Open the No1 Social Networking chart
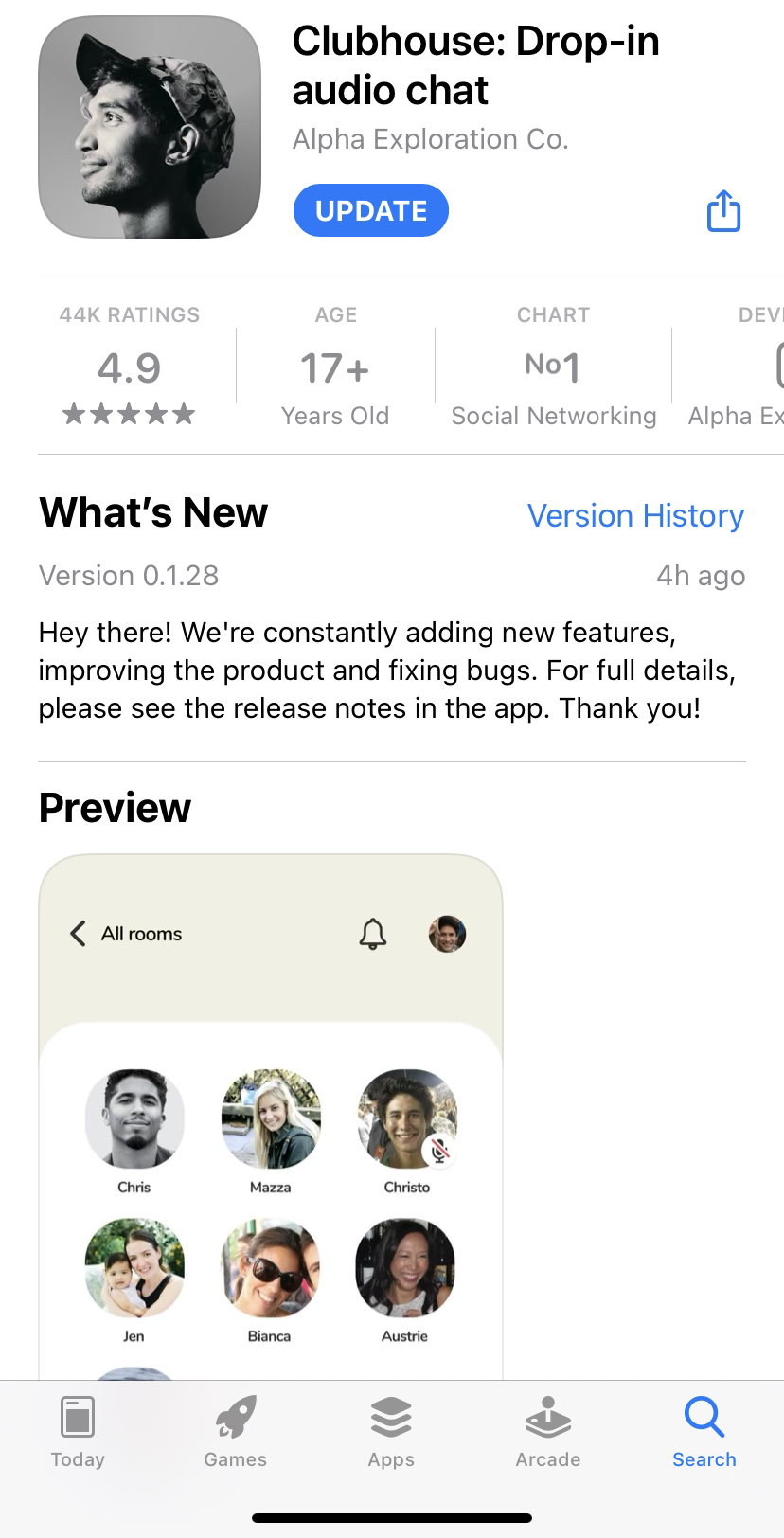The image size is (784, 1538). [x=553, y=367]
